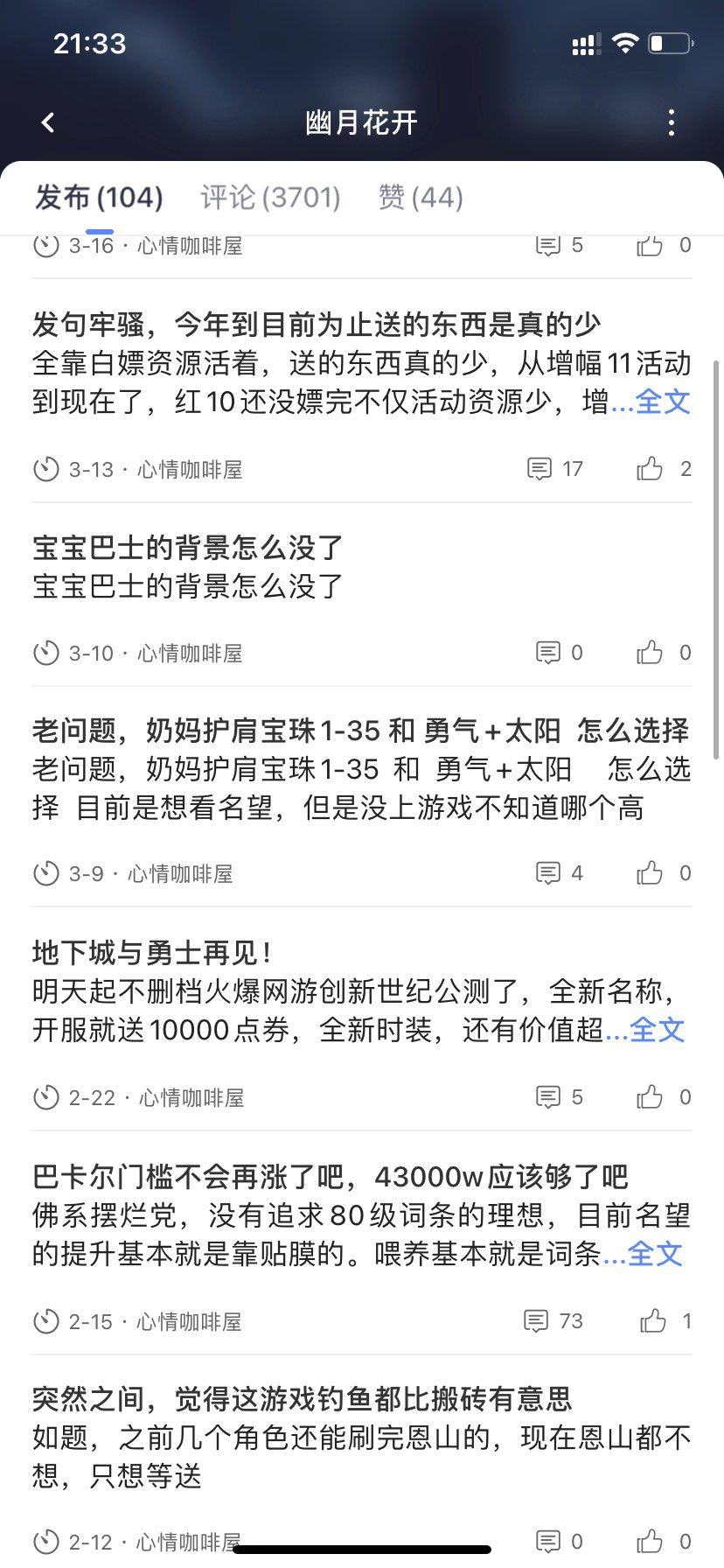Viewport: 724px width, 1568px height.
Task: Like the 宝宝巴士 post
Action: (664, 653)
